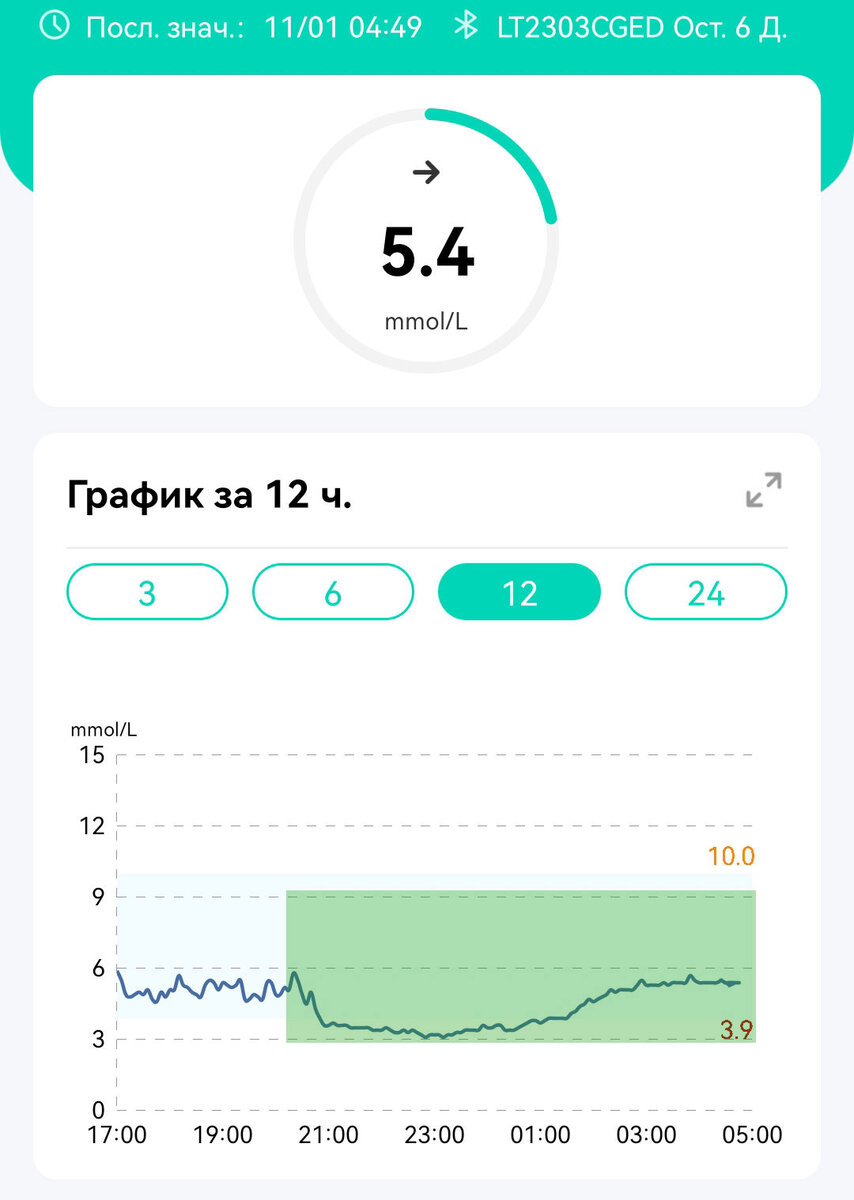
Task: Select the active 12-hour range button
Action: pyautogui.click(x=519, y=592)
